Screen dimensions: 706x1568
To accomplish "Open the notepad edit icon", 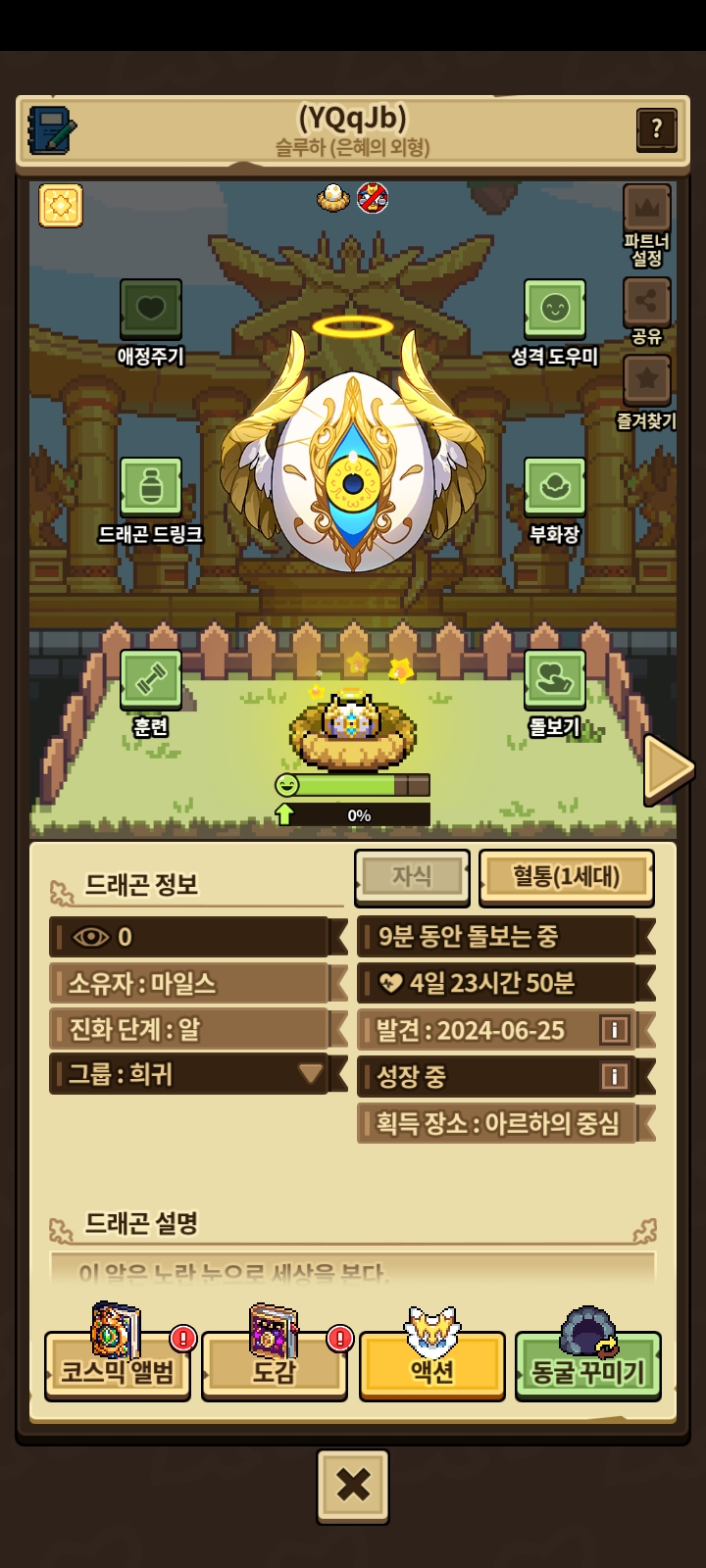I will tap(52, 129).
